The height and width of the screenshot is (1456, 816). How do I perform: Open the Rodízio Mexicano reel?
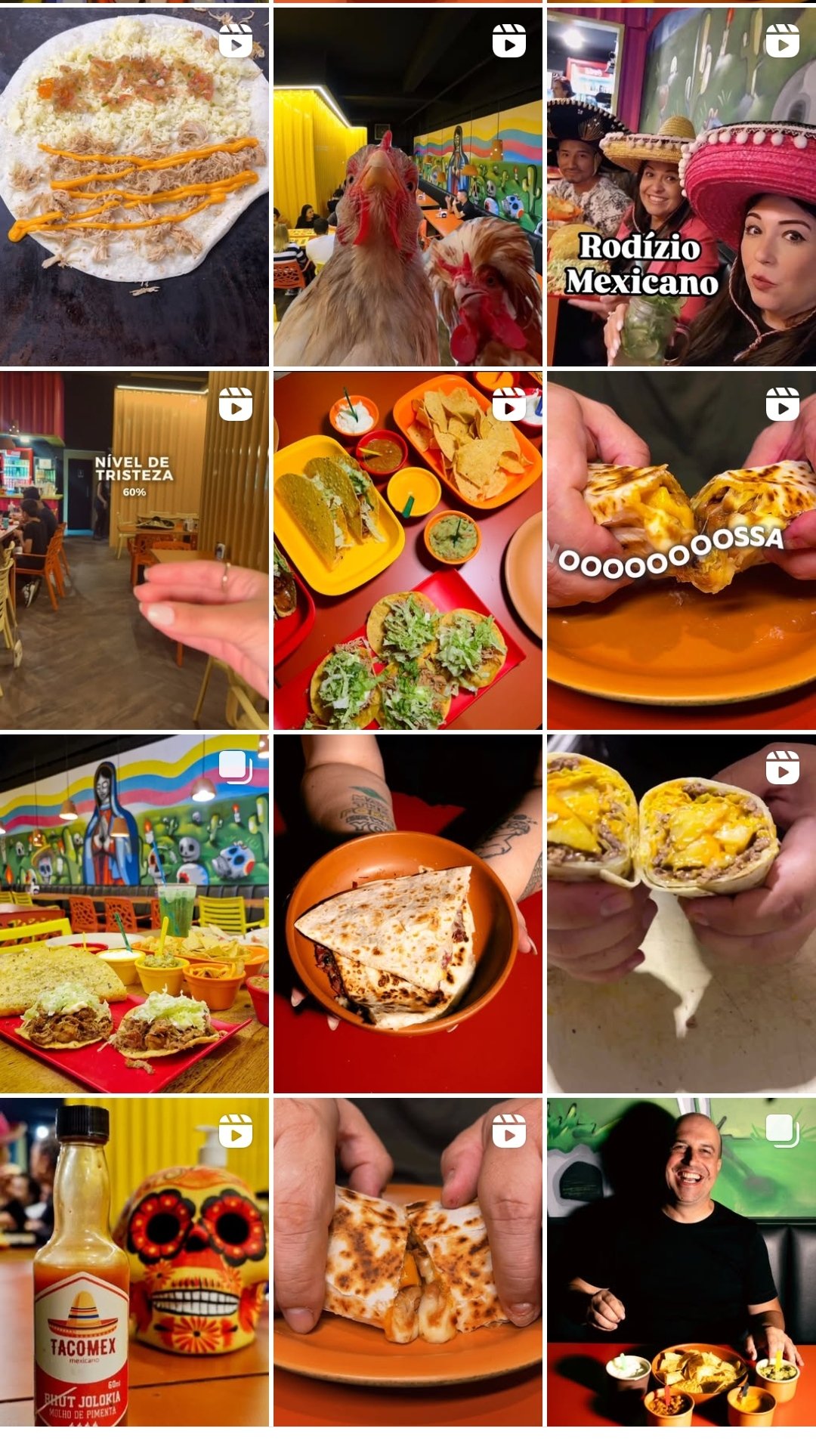681,187
